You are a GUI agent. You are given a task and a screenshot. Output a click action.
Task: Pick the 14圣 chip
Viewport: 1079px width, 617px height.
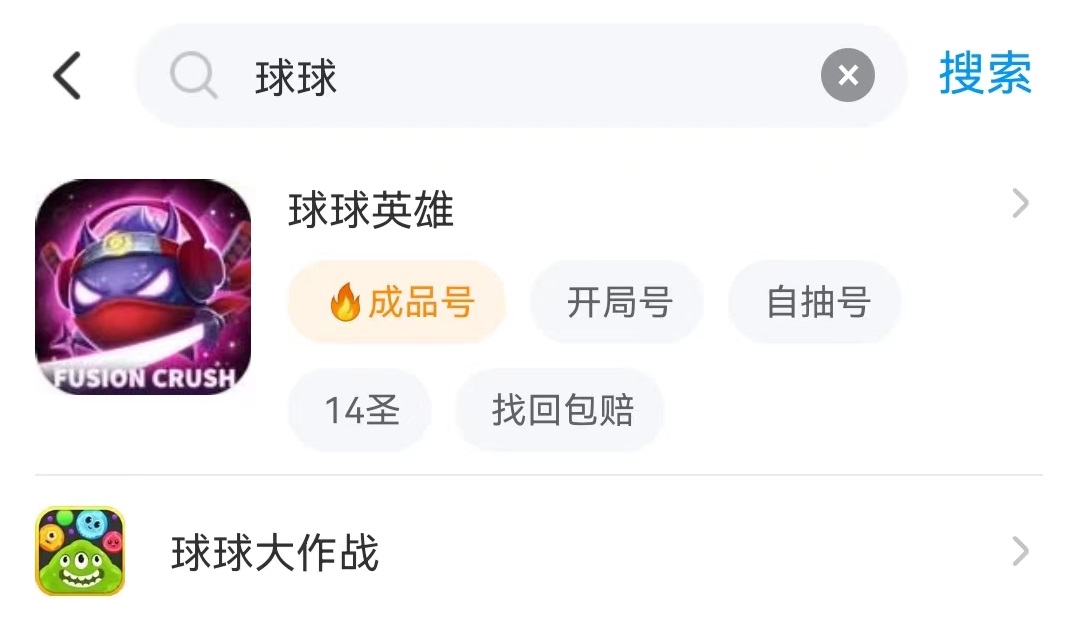point(361,410)
